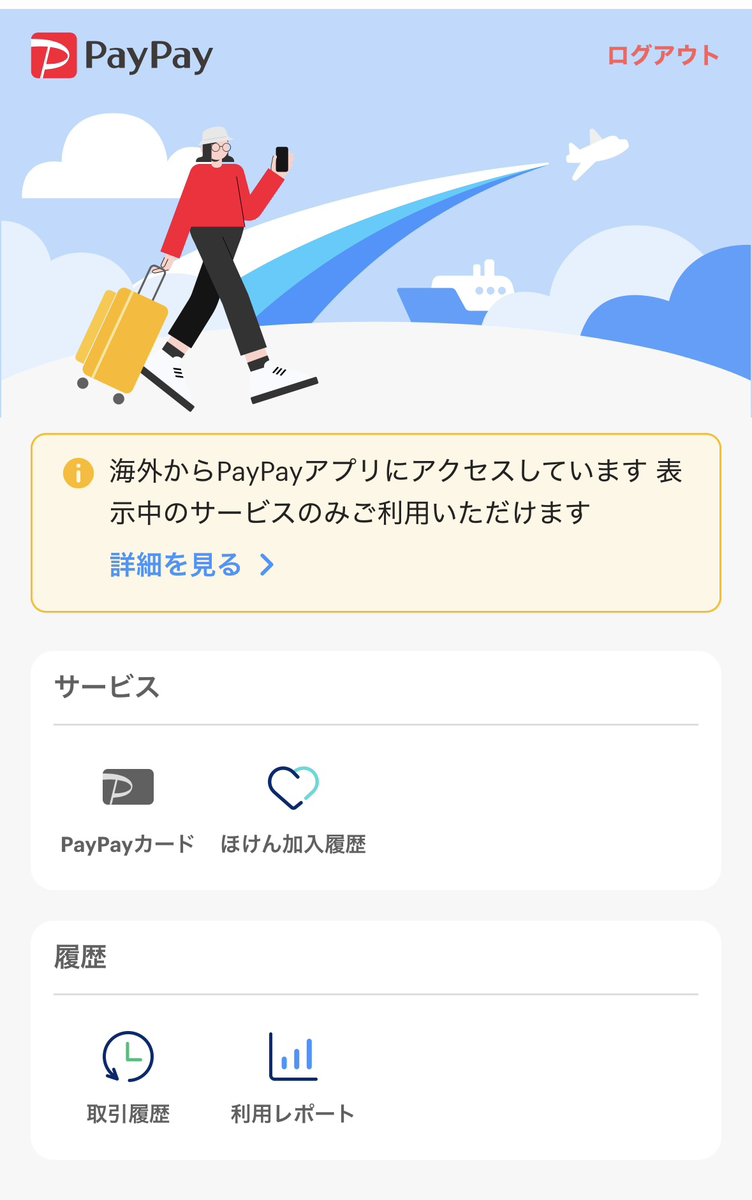This screenshot has height=1200, width=752.
Task: Tap ログアウト to log out
Action: pos(663,55)
